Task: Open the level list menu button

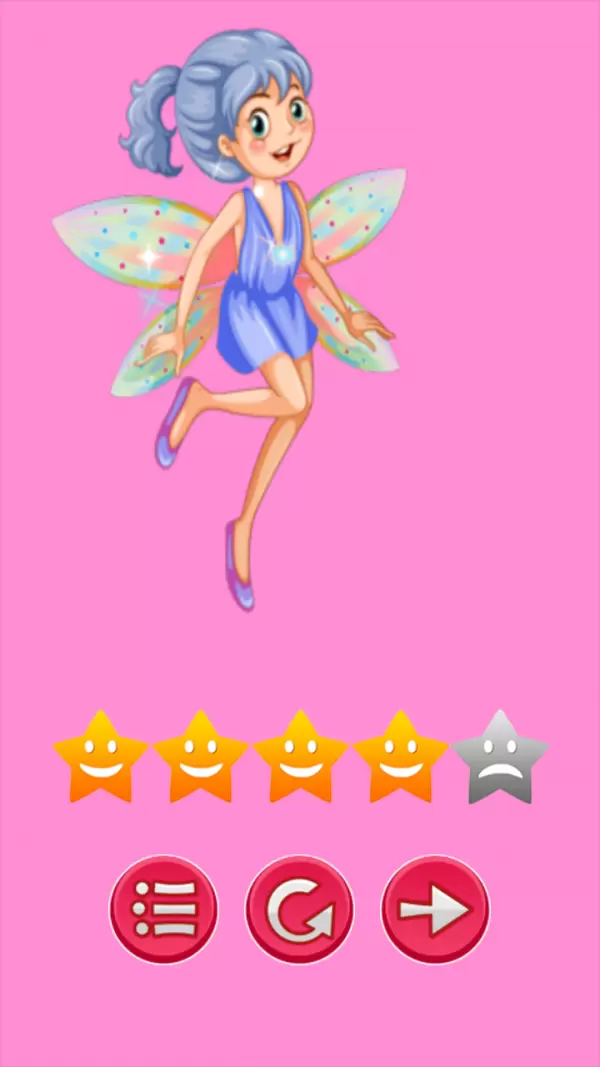Action: click(163, 908)
